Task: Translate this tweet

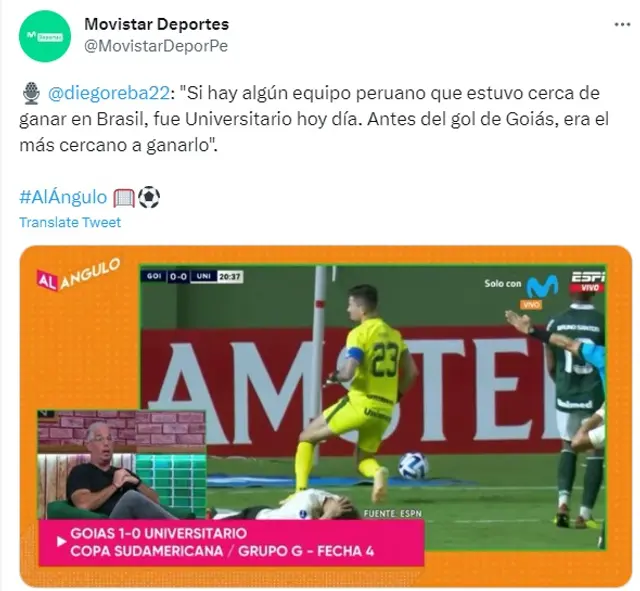Action: [70, 222]
